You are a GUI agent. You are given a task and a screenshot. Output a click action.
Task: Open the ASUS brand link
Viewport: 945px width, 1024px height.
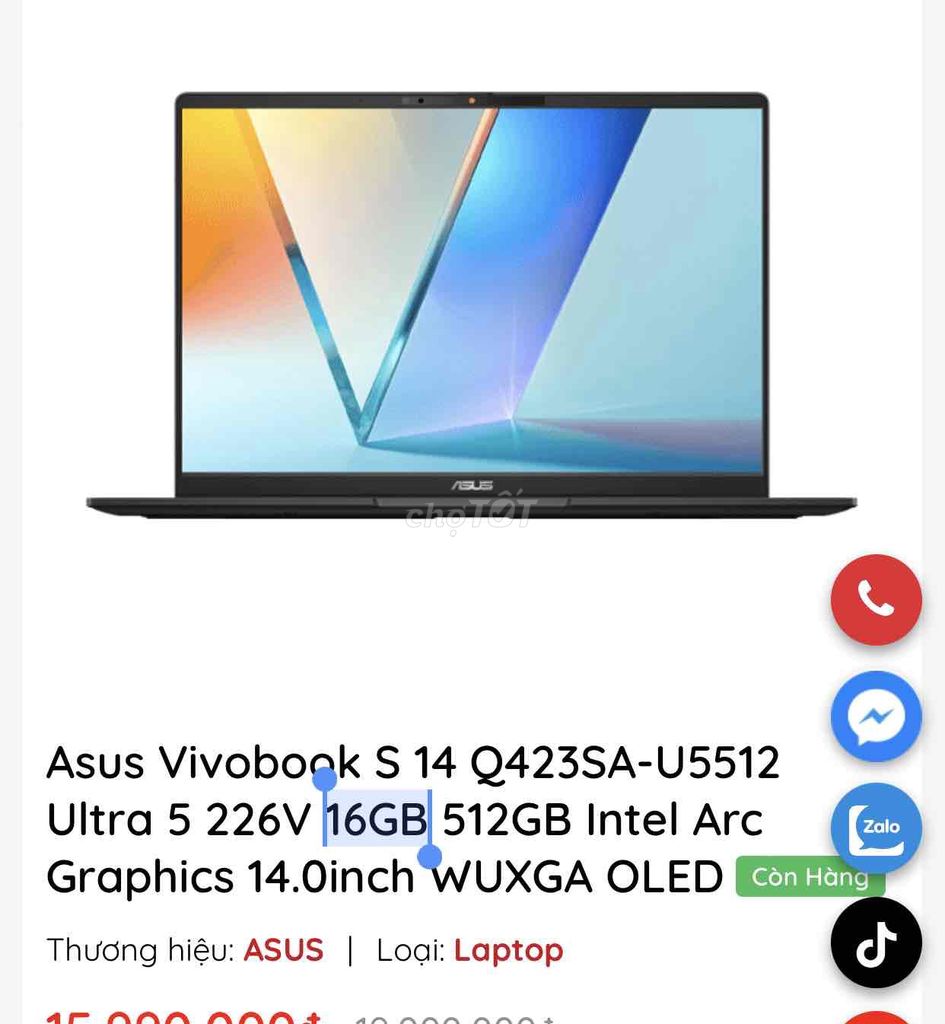click(x=283, y=951)
